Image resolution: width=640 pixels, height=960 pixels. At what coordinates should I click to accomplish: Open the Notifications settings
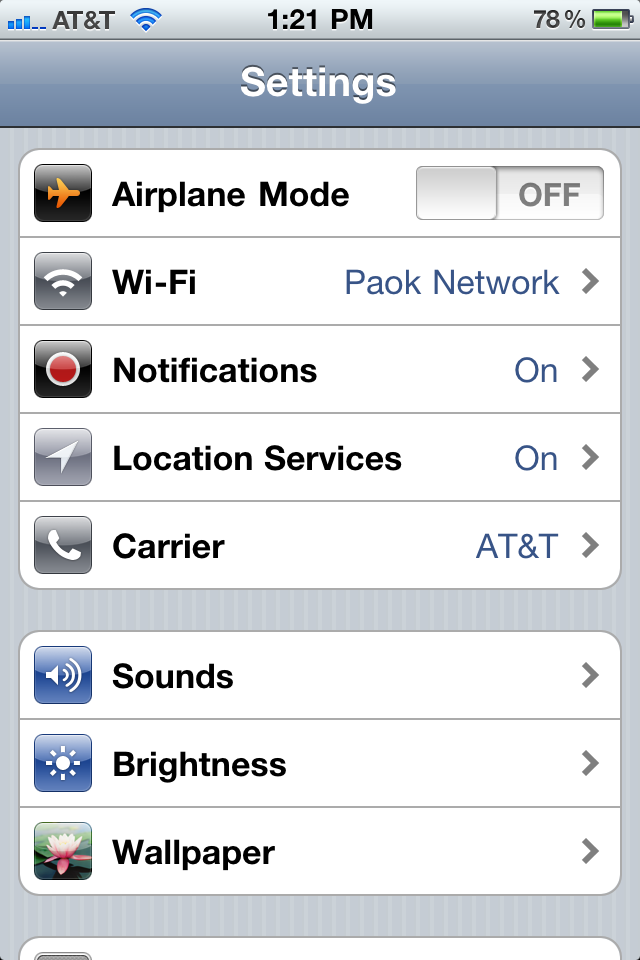click(320, 370)
